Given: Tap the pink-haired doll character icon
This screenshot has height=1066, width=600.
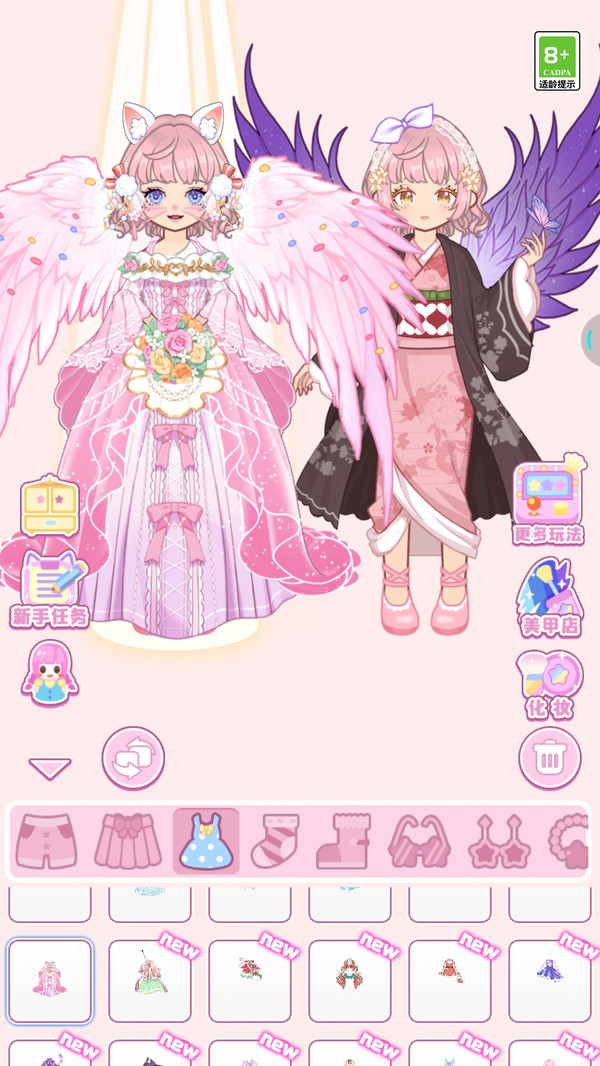Looking at the screenshot, I should click(49, 672).
